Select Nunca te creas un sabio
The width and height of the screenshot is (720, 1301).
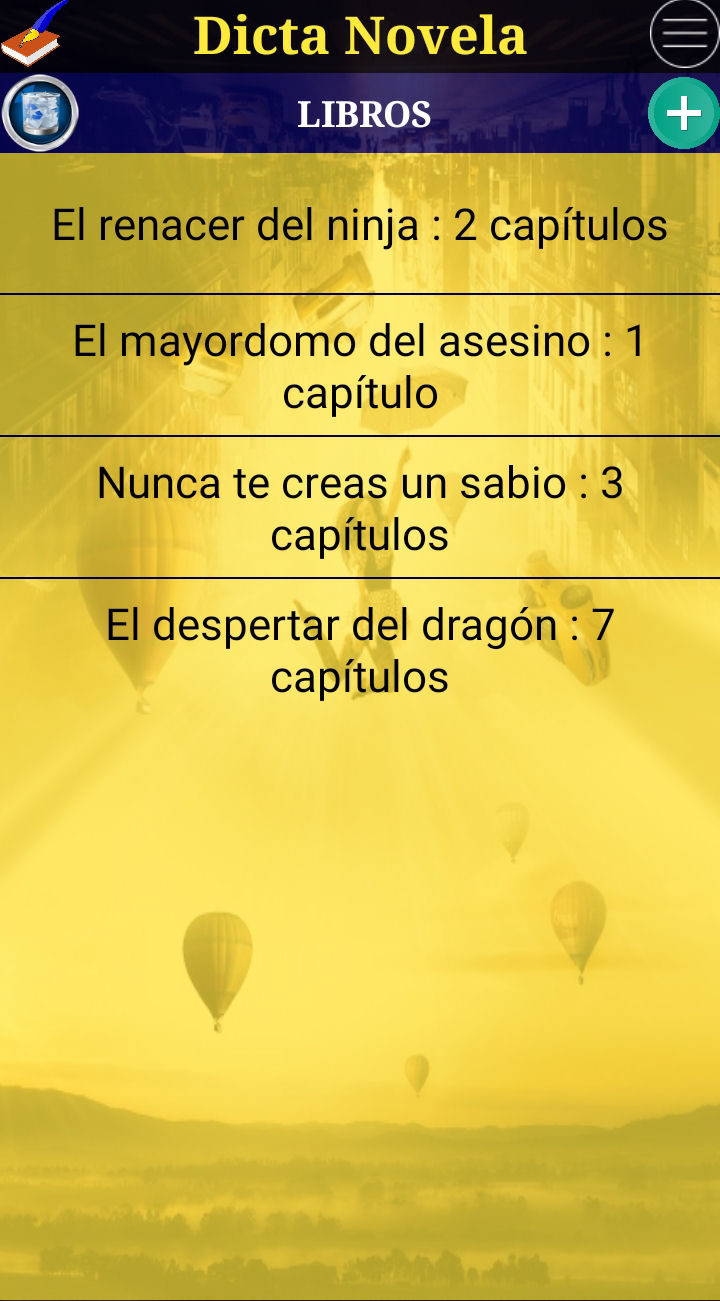360,508
